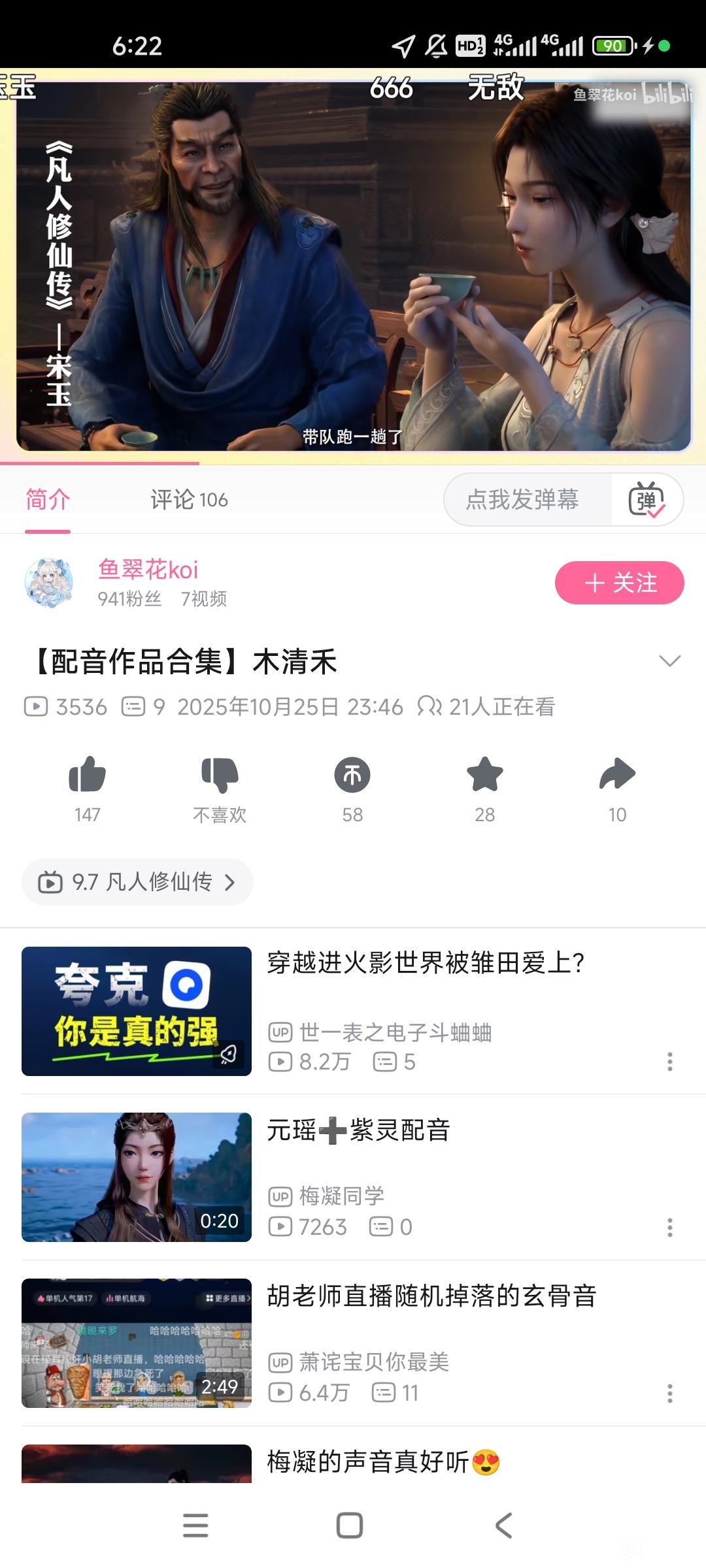Open video 元瑶➕紫灵配音
Viewport: 706px width, 1568px height.
358,1130
